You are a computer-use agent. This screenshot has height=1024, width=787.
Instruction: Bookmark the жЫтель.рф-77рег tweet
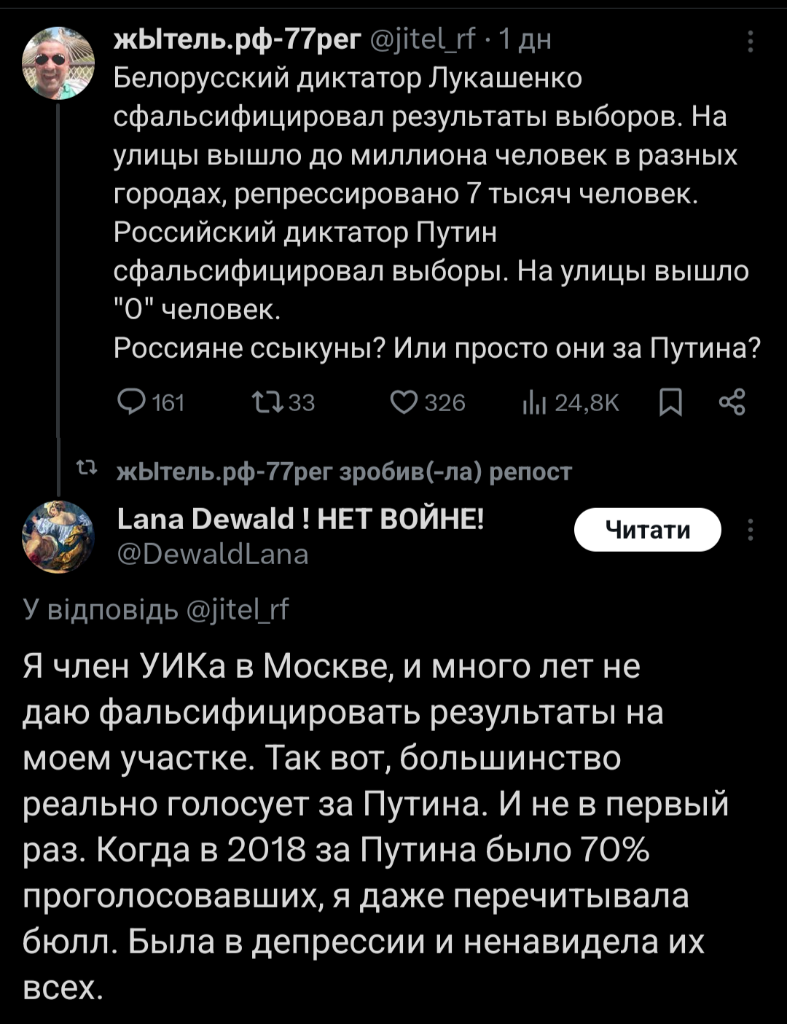pos(671,402)
